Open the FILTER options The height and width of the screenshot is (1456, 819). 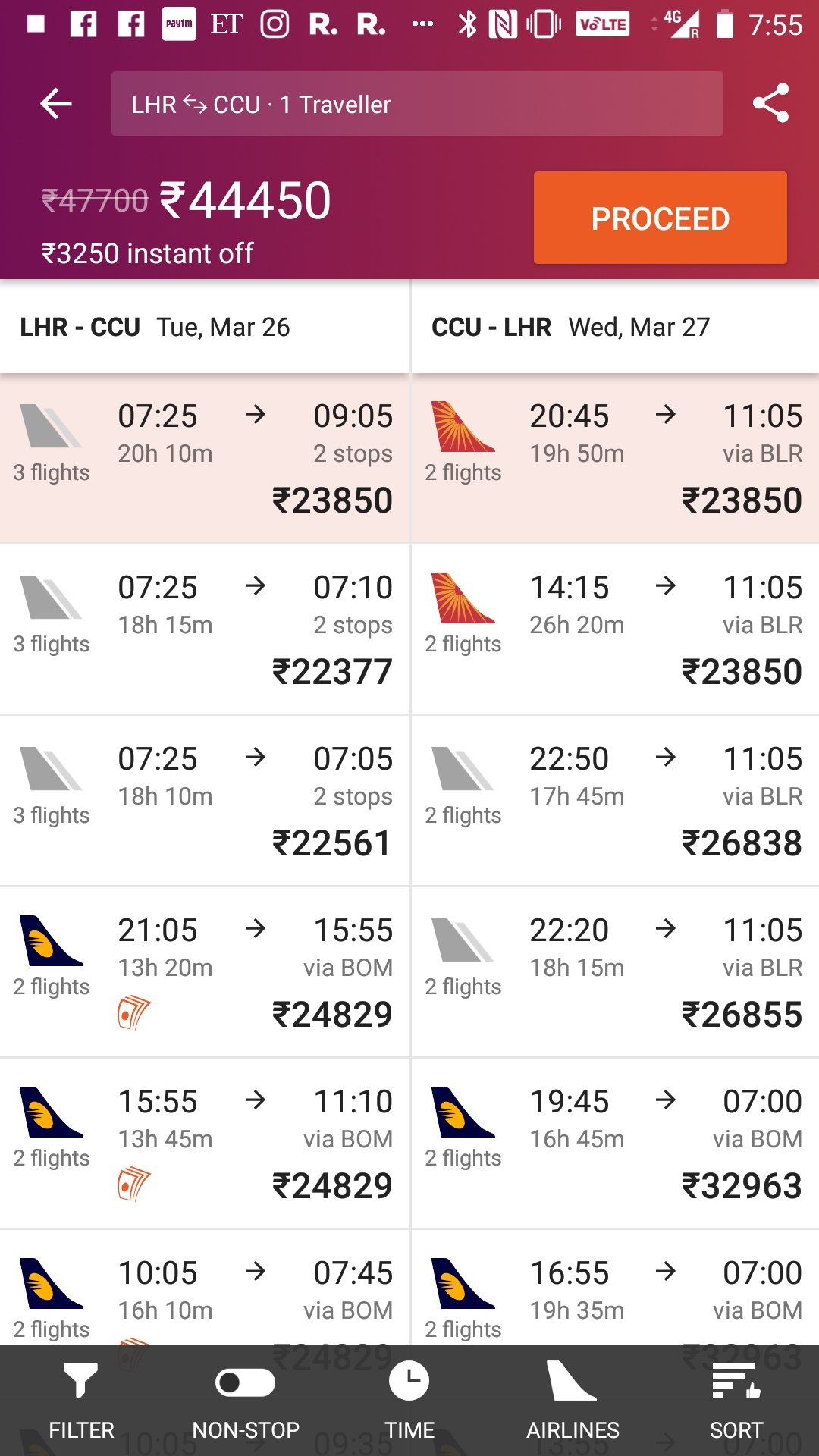click(x=81, y=1400)
